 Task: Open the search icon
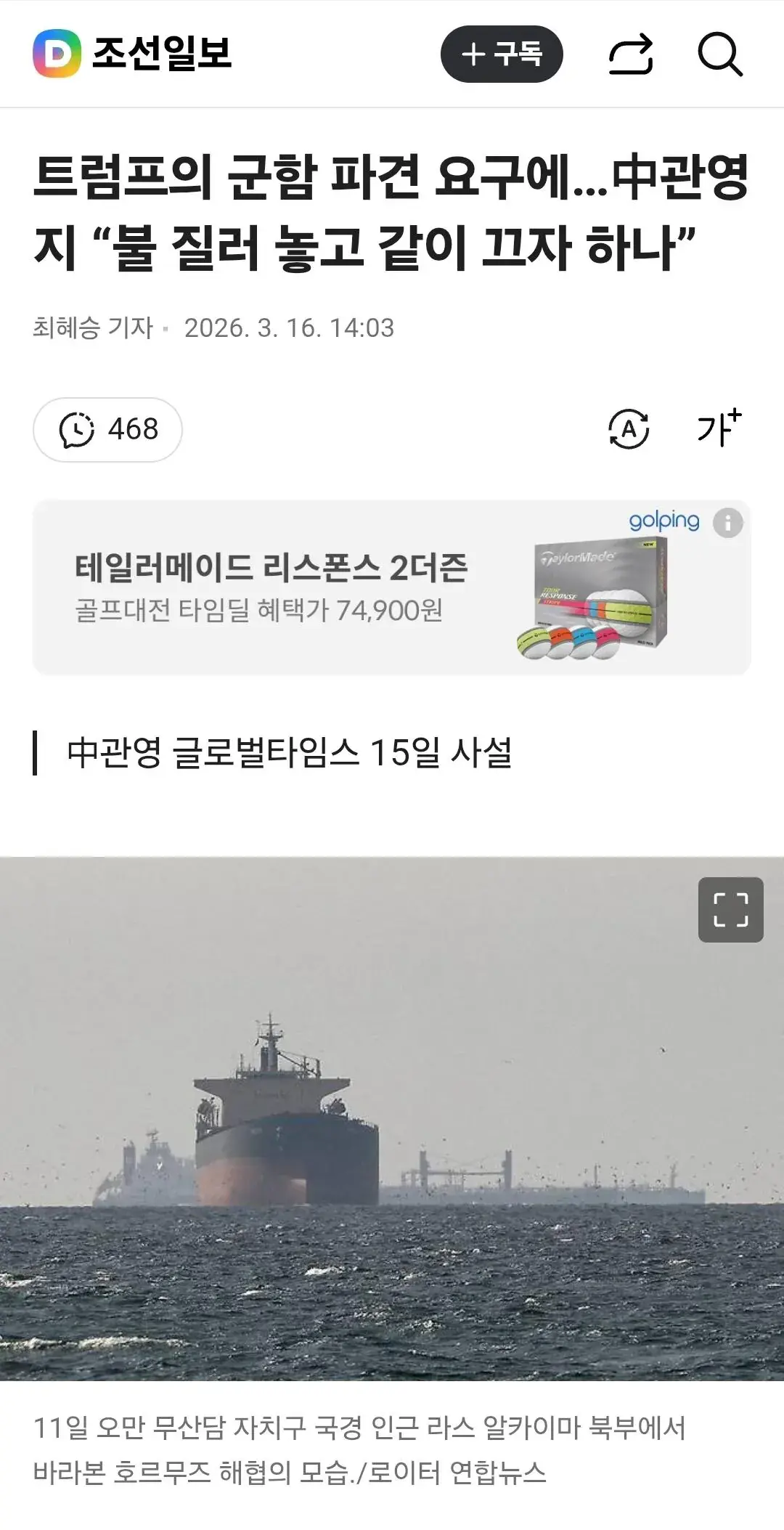pos(719,54)
